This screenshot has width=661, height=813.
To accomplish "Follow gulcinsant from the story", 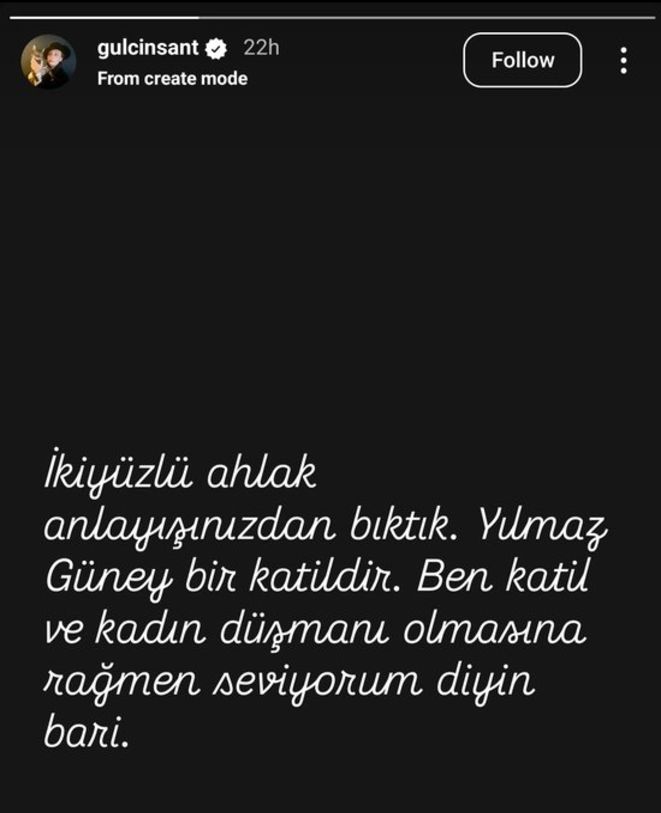I will tap(522, 60).
